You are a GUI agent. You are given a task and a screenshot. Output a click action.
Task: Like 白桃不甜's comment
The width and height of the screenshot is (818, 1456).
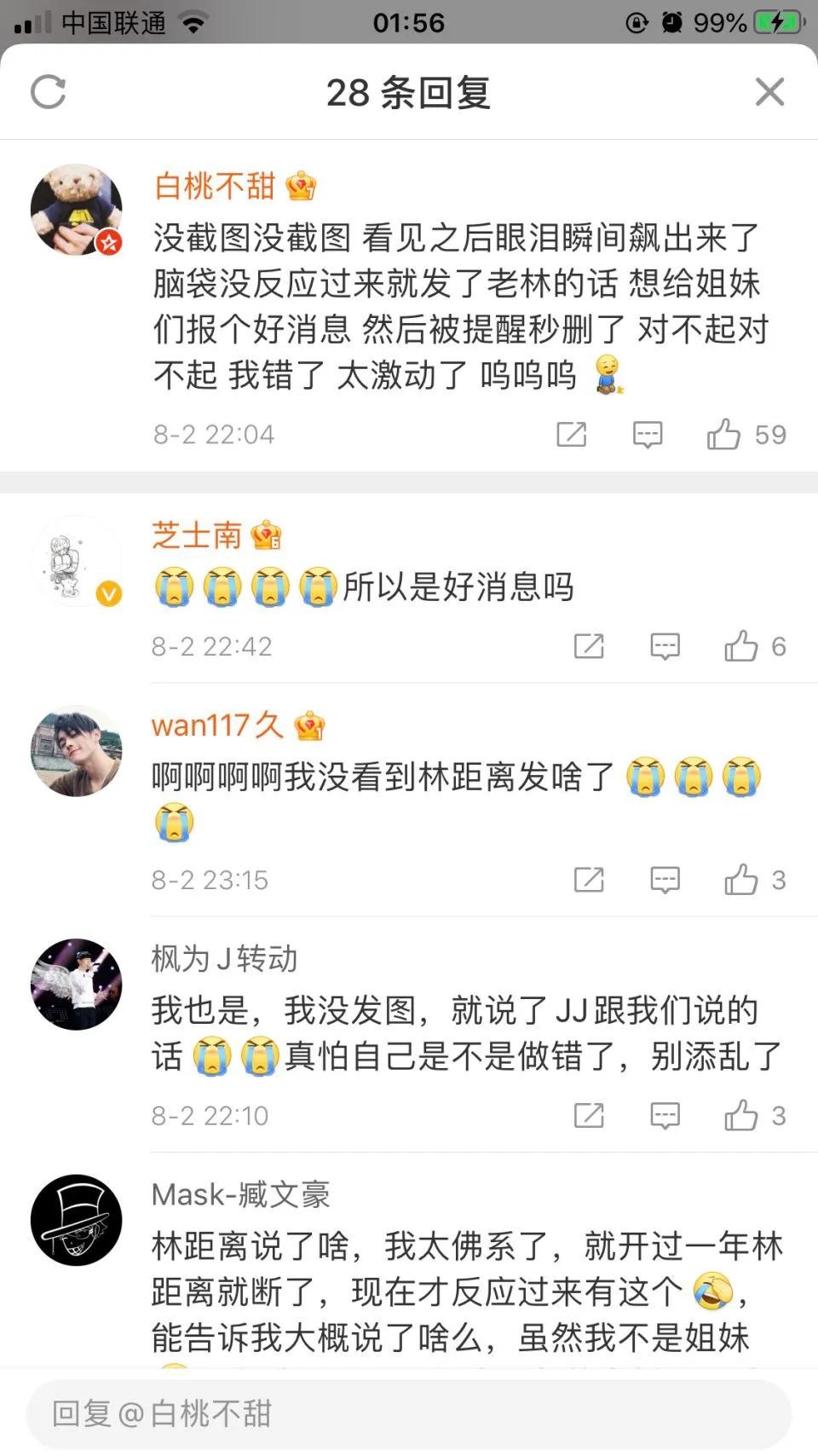click(x=723, y=435)
